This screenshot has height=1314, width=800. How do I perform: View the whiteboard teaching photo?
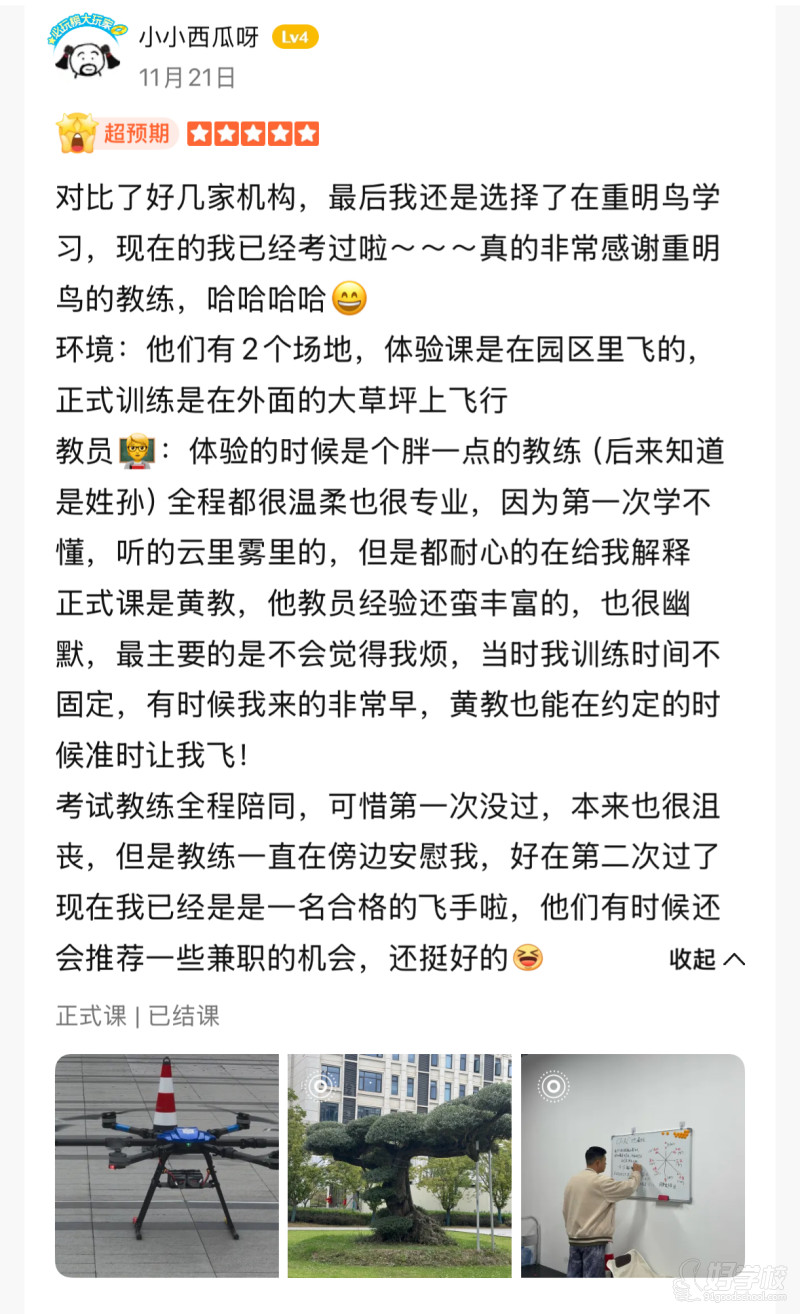point(632,1165)
